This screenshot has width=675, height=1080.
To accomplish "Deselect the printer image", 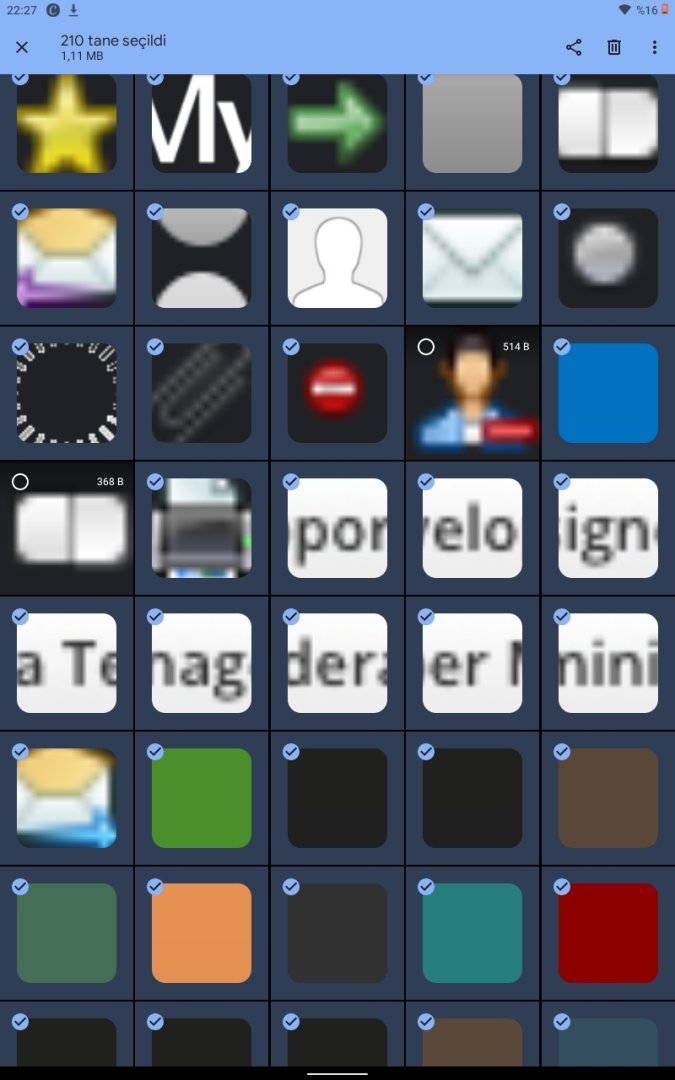I will [202, 528].
